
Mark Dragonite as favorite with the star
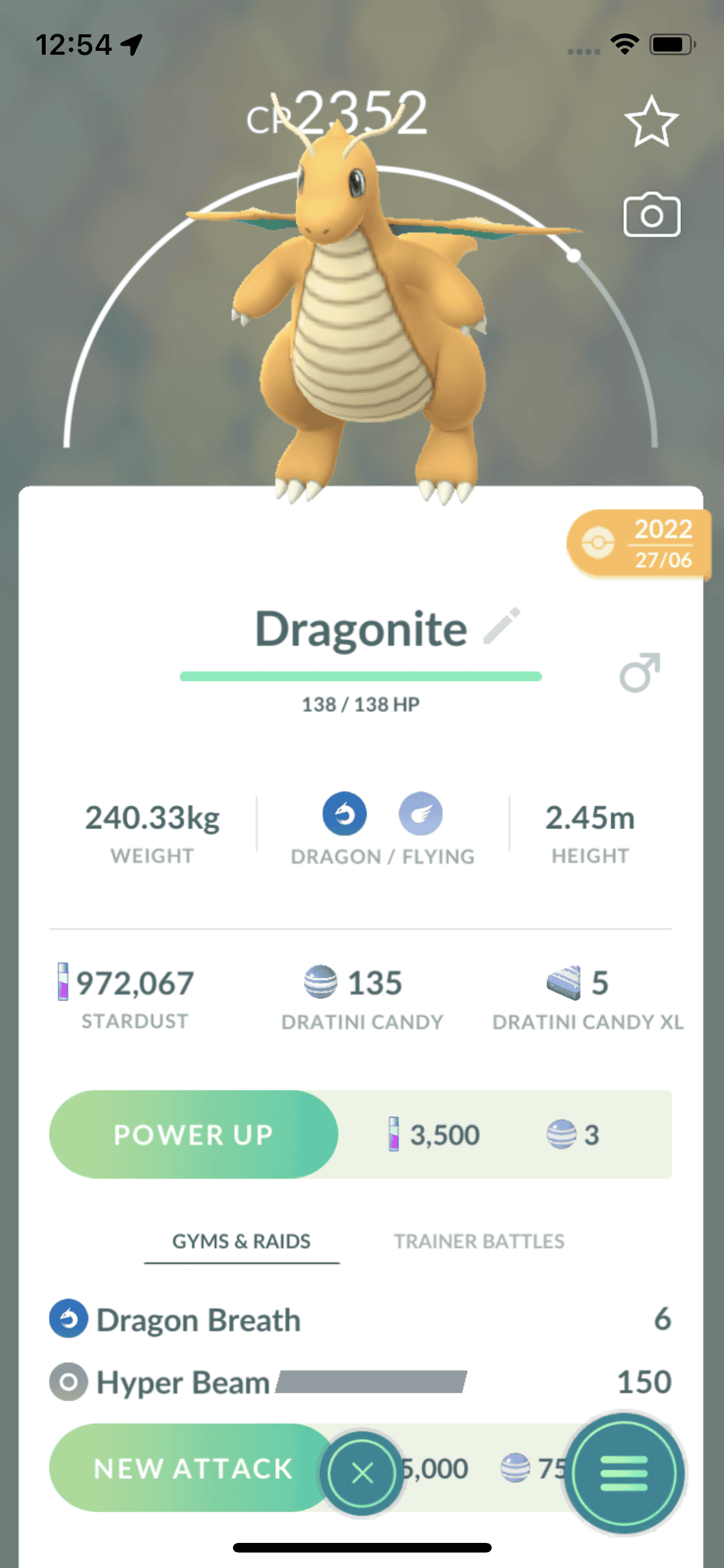651,122
